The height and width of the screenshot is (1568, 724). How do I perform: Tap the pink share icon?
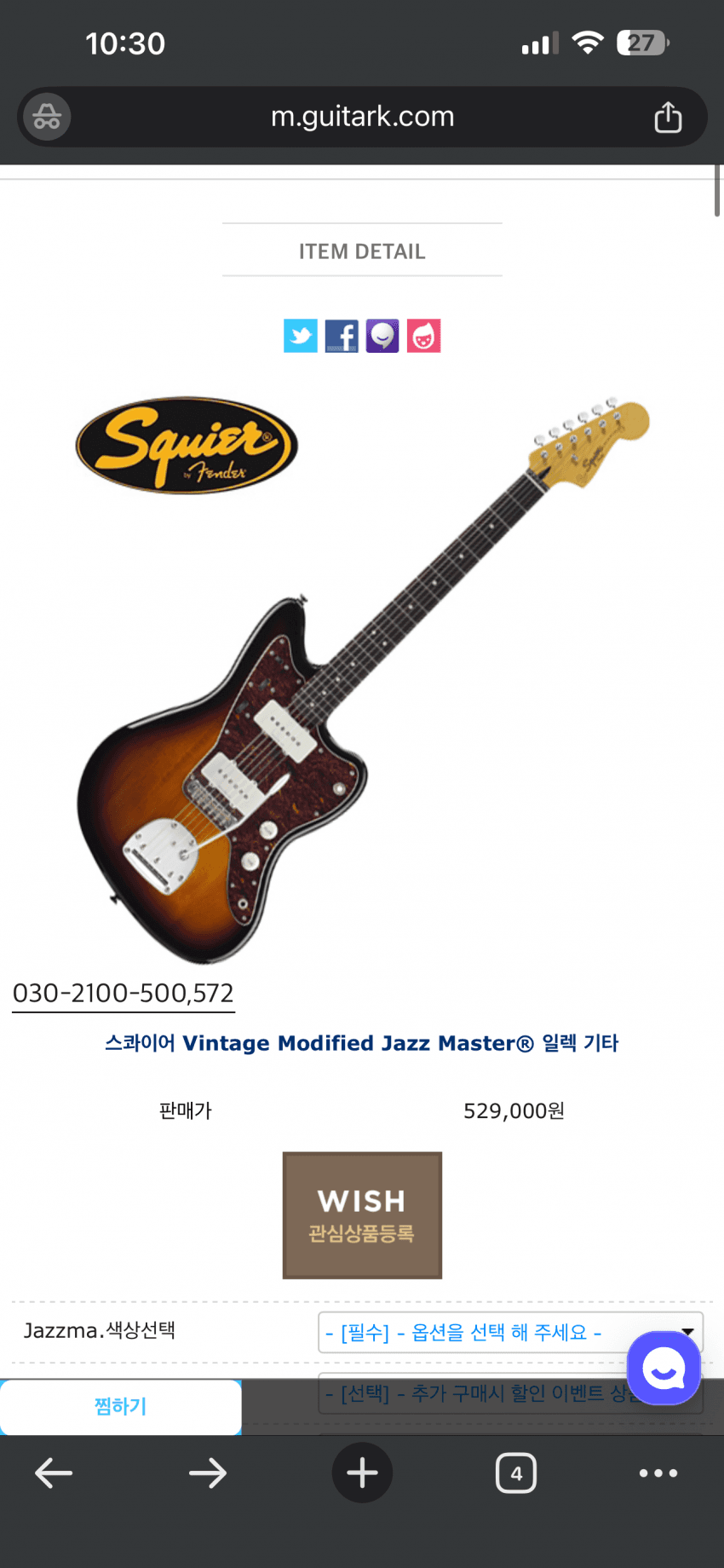click(x=423, y=336)
